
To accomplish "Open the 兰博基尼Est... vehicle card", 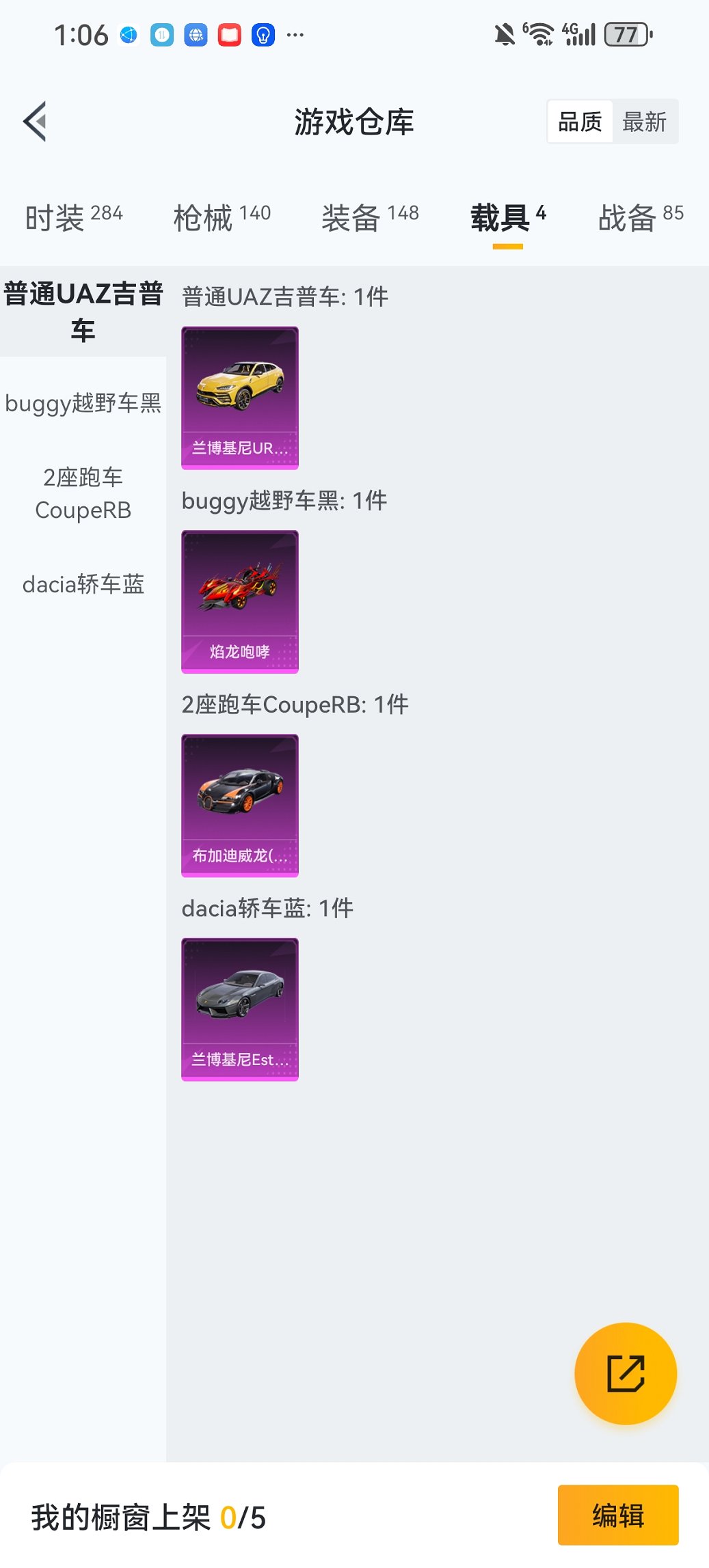I will pyautogui.click(x=240, y=1008).
